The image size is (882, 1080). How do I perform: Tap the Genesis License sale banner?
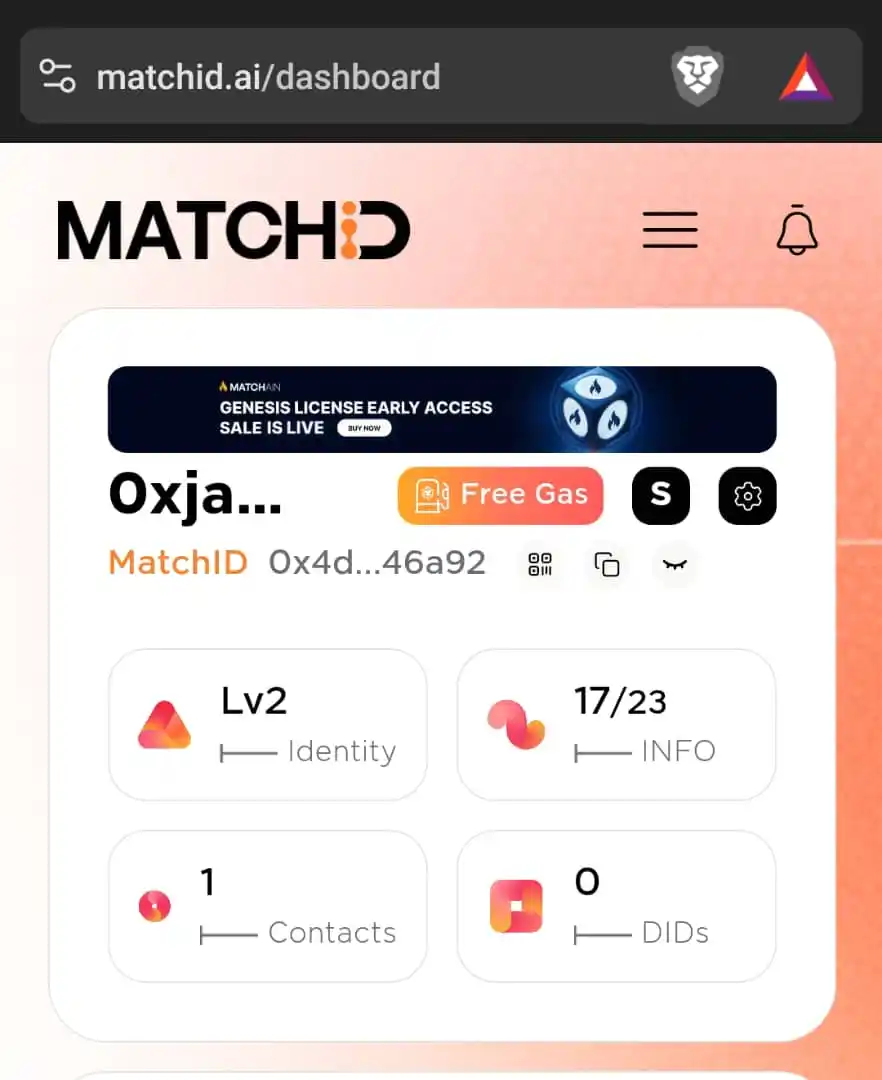click(x=442, y=409)
